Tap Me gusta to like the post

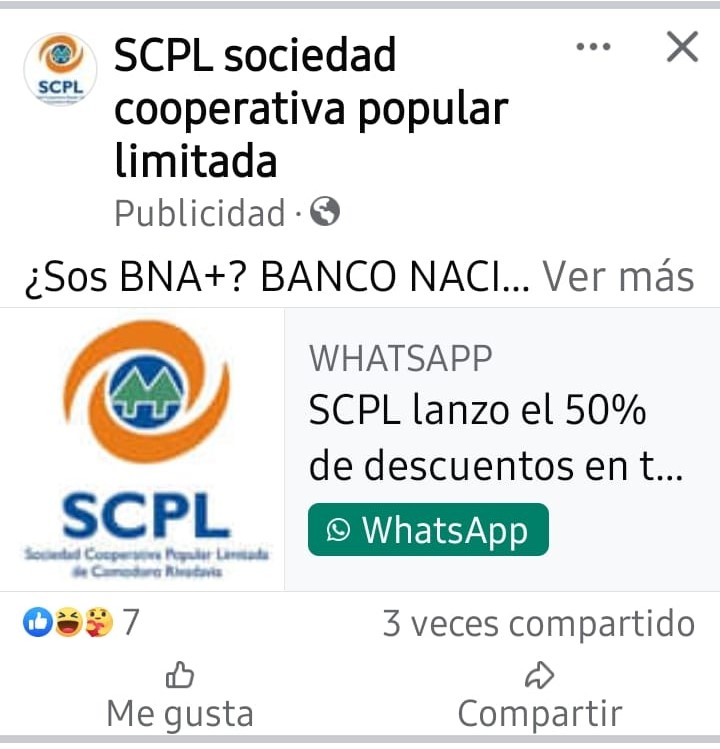coord(182,713)
